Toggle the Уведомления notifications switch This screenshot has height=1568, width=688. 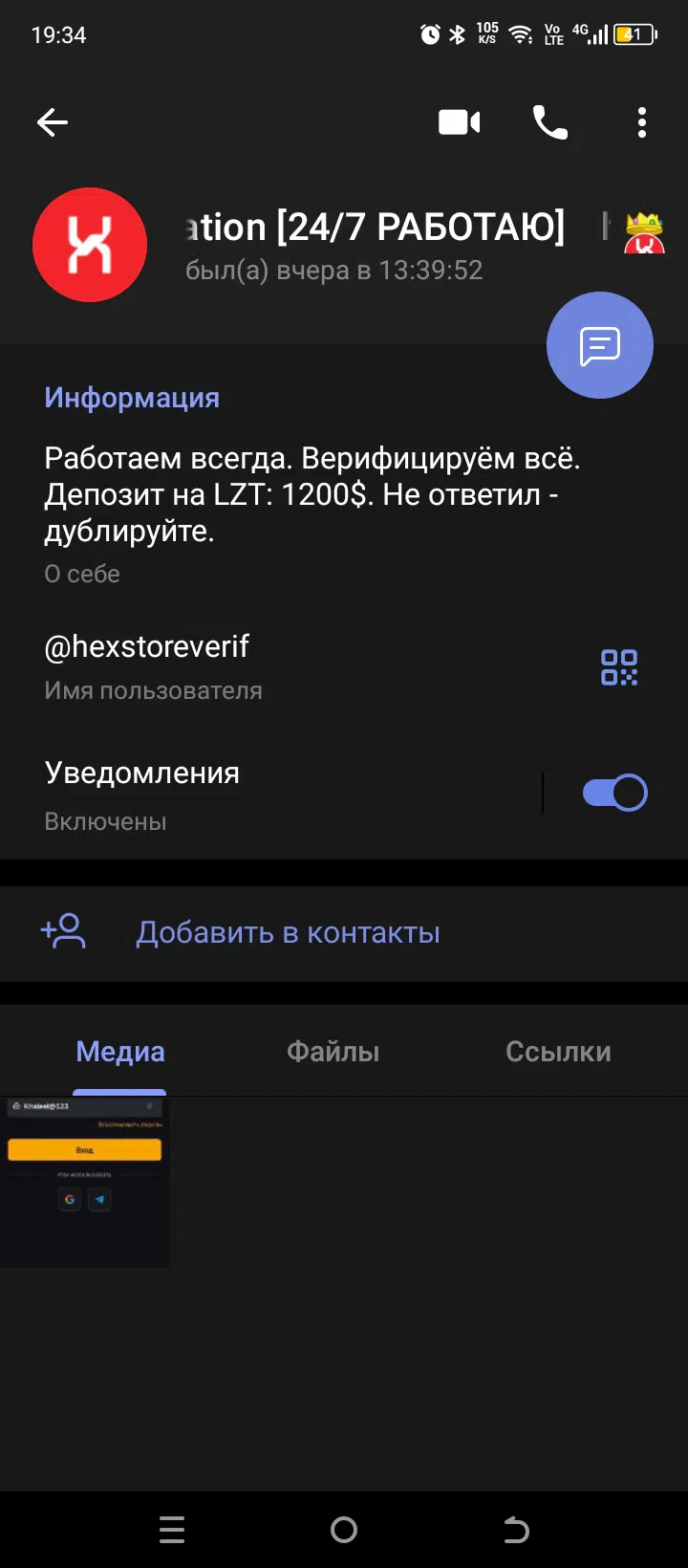[614, 793]
